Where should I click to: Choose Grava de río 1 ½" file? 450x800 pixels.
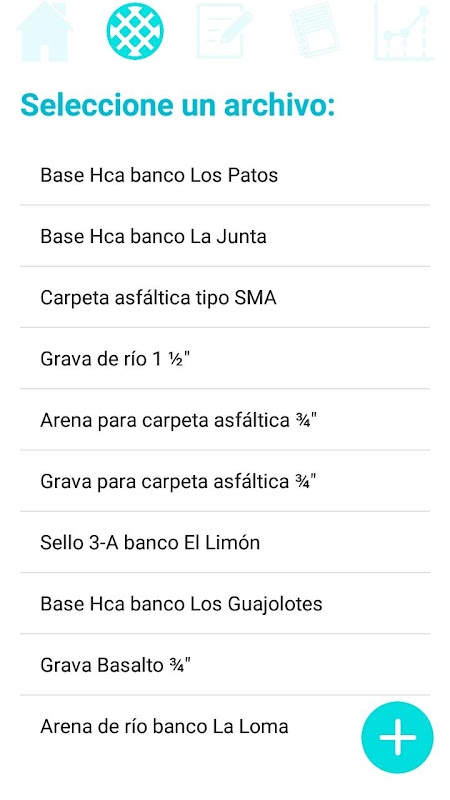pyautogui.click(x=225, y=359)
